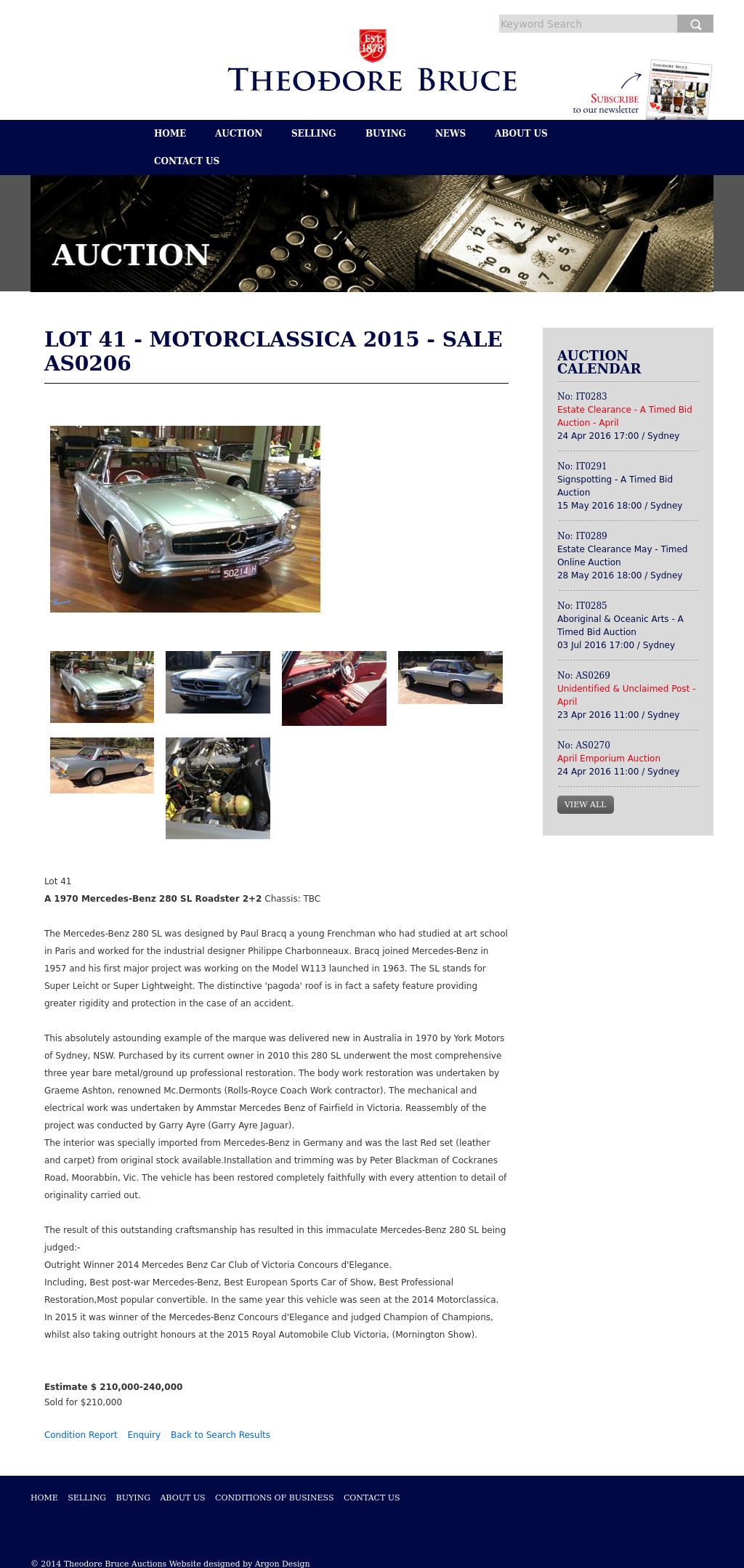The image size is (744, 1568).
Task: Open the Auction menu item
Action: point(238,133)
